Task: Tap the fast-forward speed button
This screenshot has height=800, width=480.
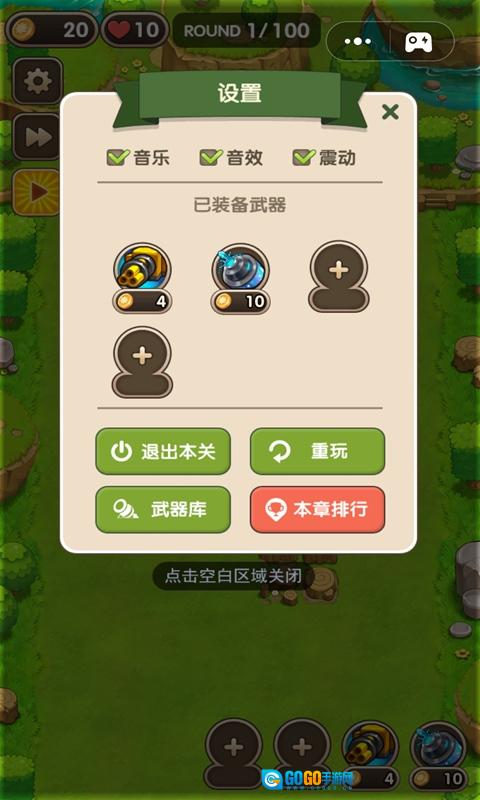Action: pyautogui.click(x=38, y=137)
